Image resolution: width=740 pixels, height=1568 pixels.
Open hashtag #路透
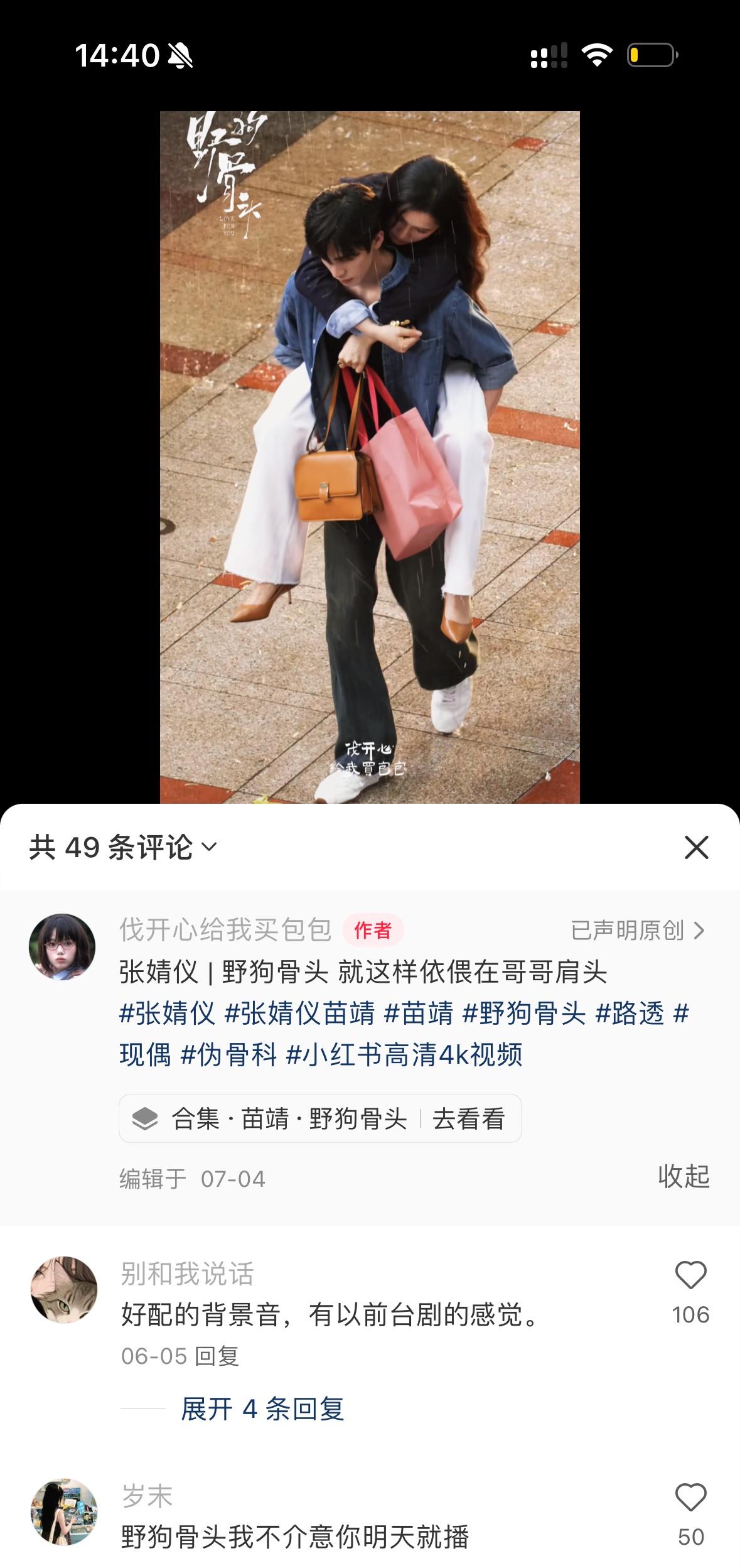click(x=630, y=1013)
